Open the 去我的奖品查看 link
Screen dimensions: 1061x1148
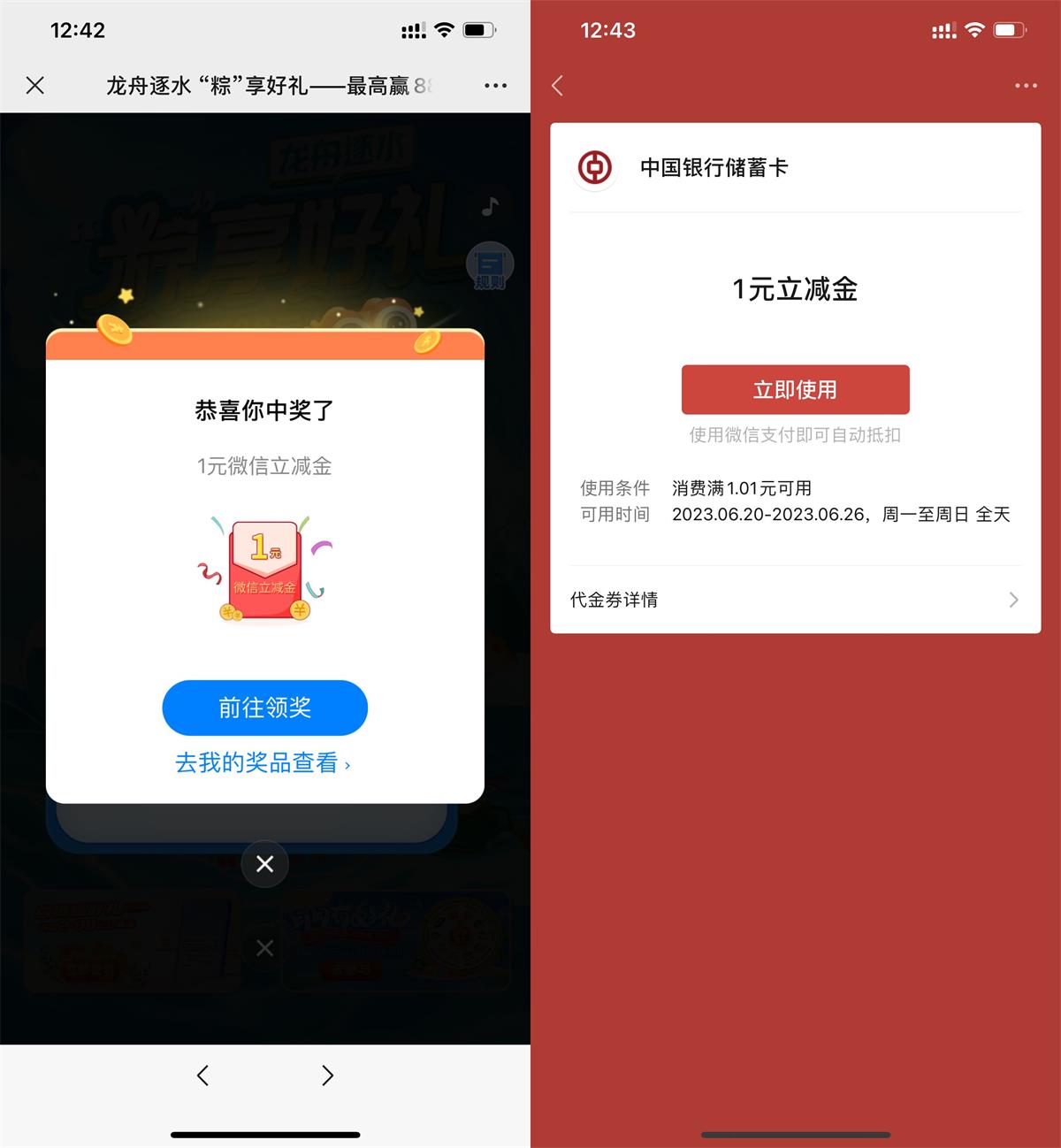pos(263,762)
